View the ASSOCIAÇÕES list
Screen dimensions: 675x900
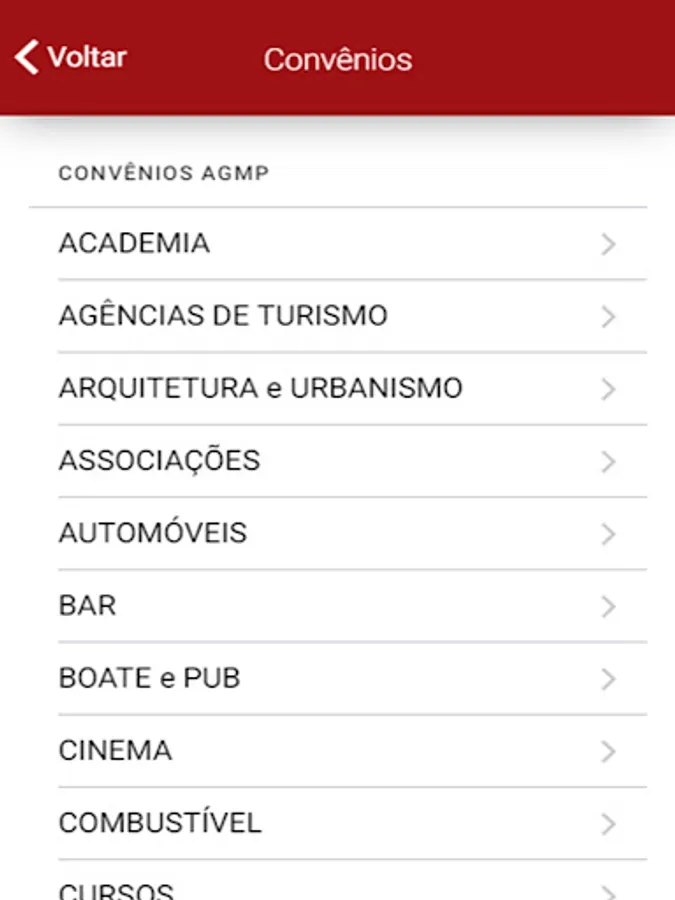[x=338, y=461]
